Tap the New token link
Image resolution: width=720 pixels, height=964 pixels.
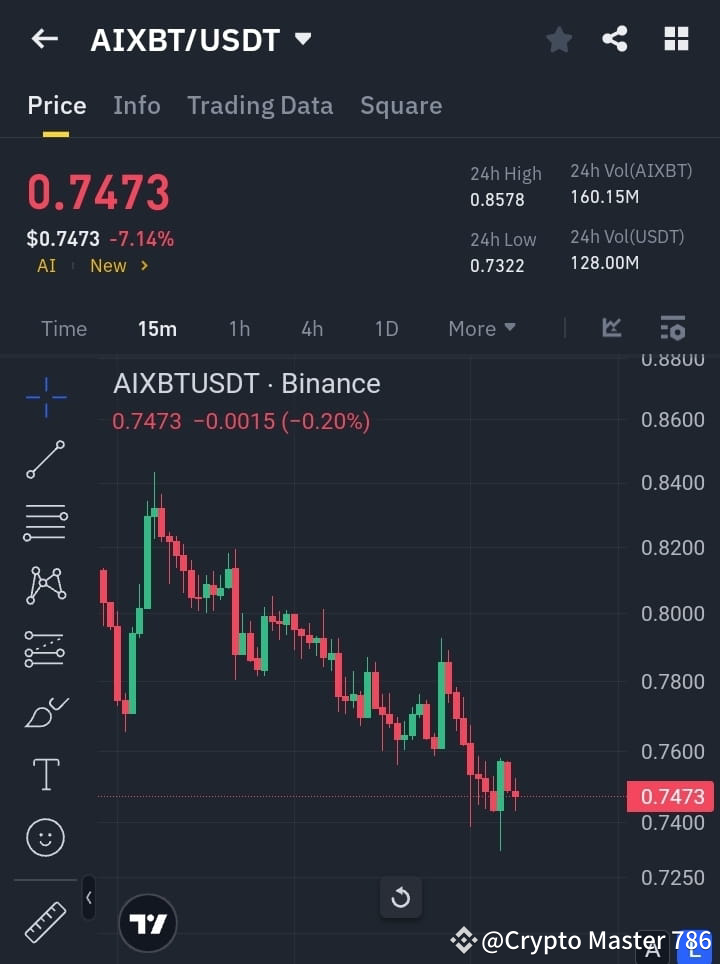(110, 265)
